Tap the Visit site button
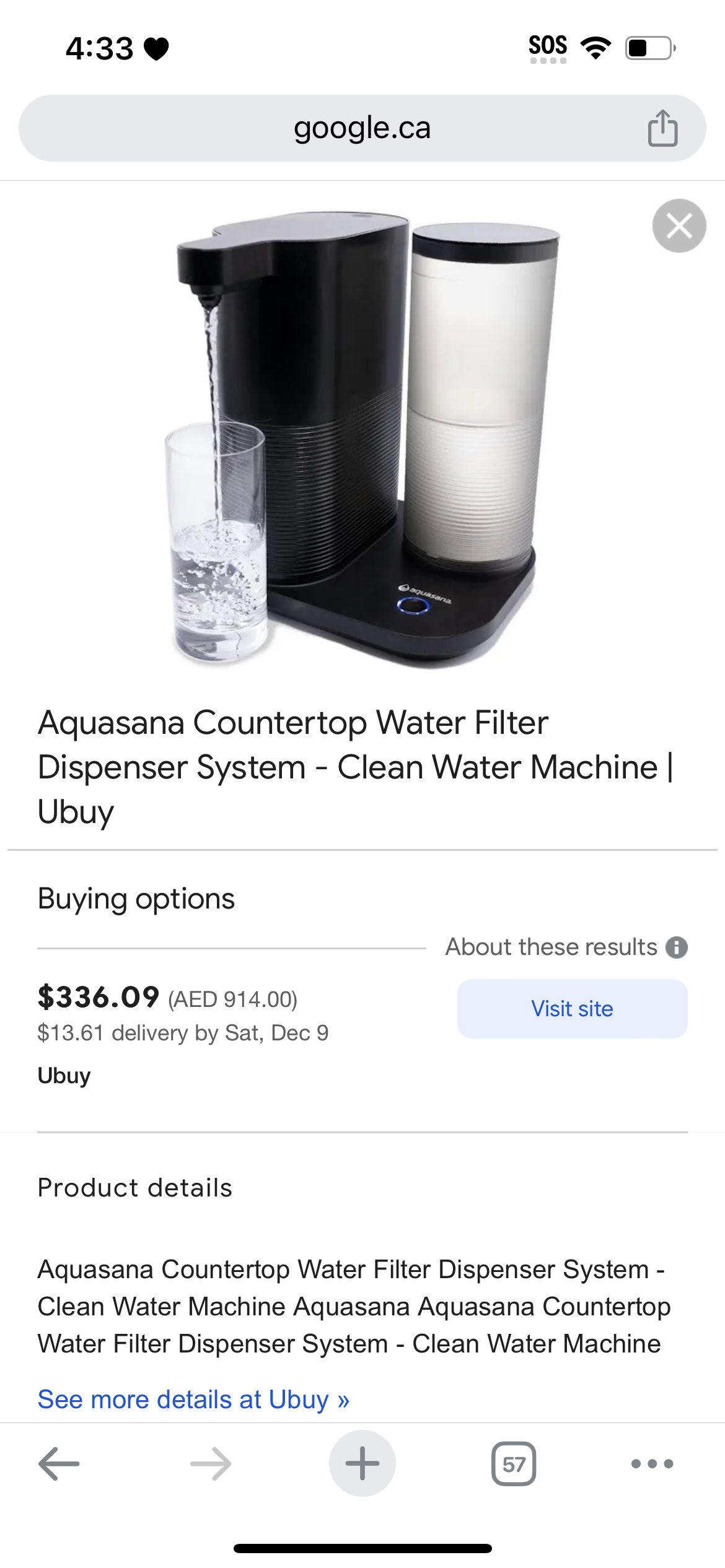 tap(571, 1008)
